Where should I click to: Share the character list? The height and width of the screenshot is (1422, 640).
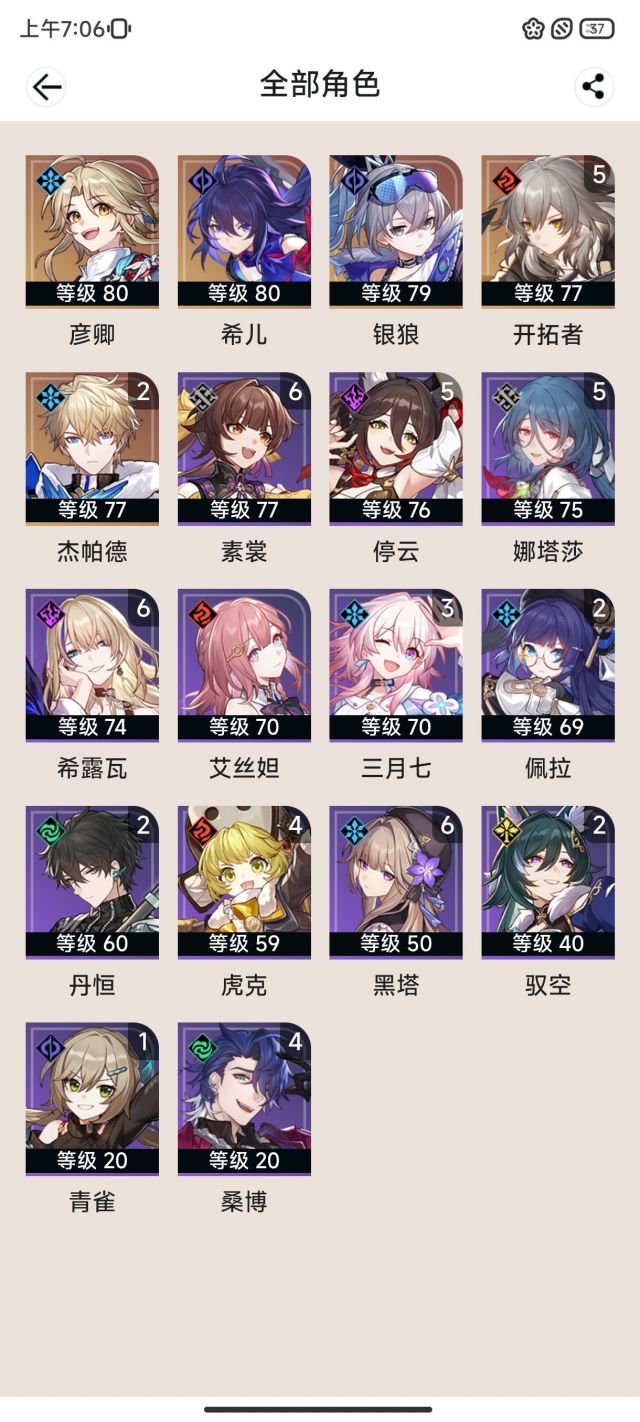(x=594, y=87)
